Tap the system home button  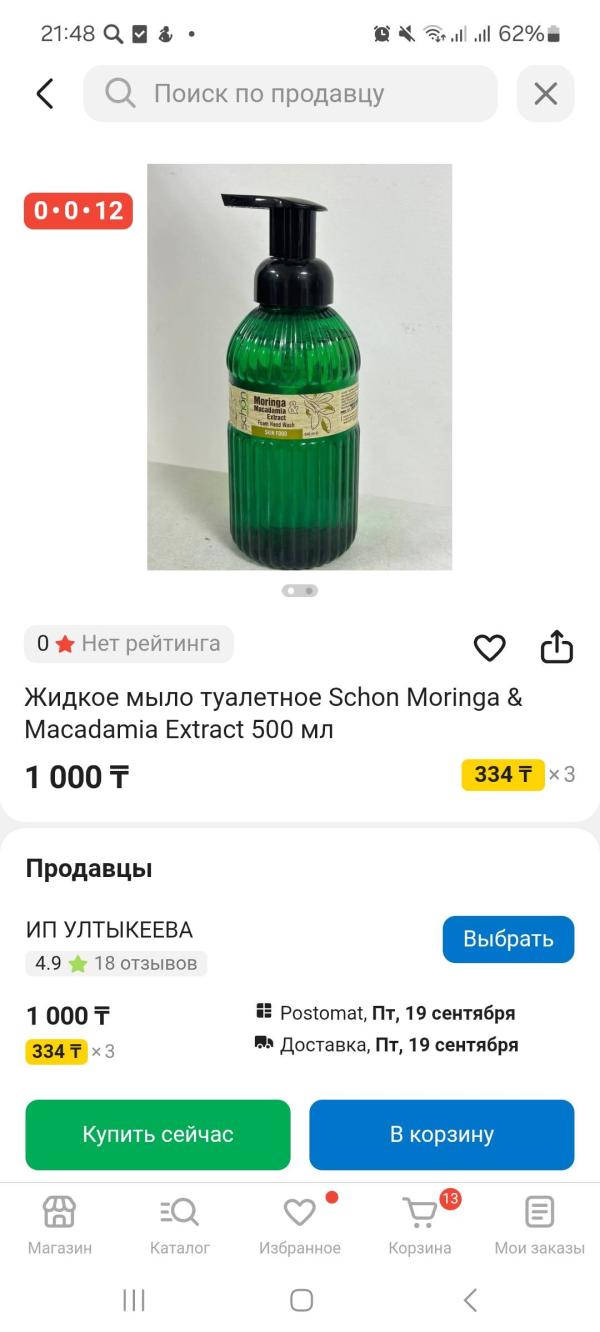[300, 1300]
